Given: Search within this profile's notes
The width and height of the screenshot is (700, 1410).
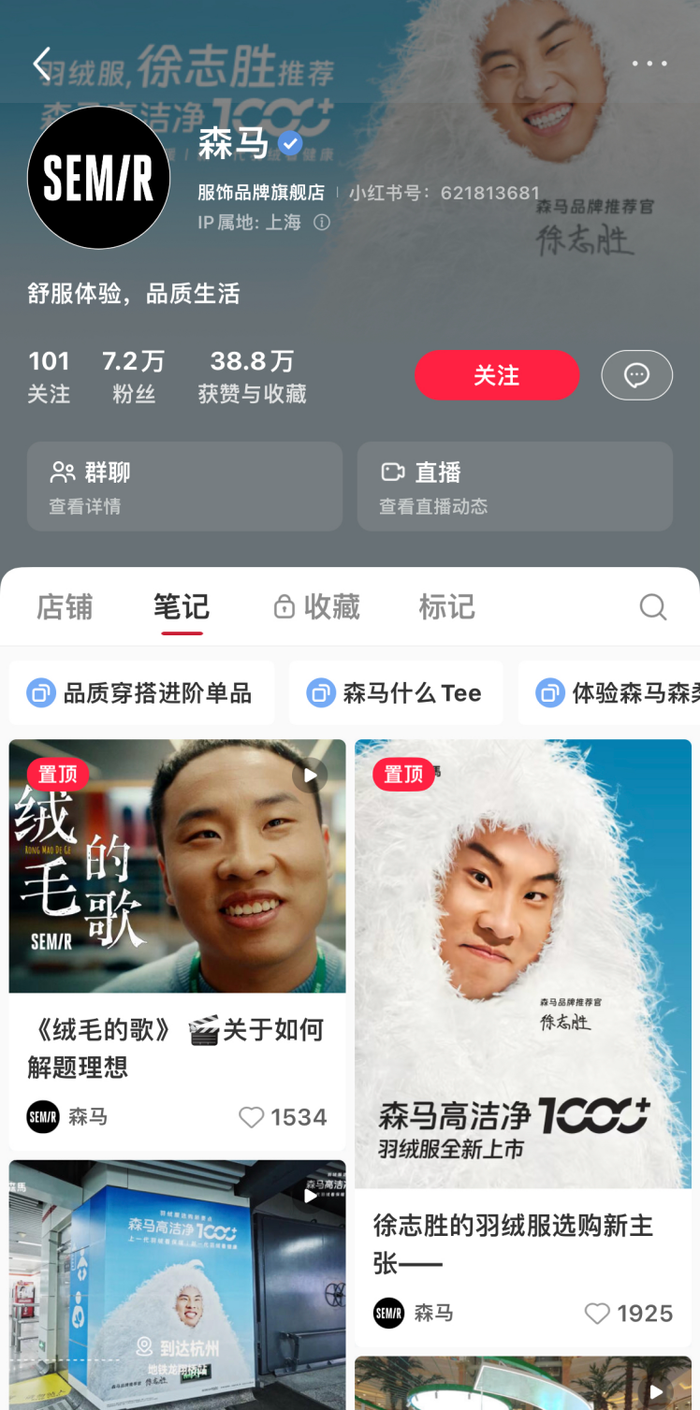Looking at the screenshot, I should (x=653, y=607).
